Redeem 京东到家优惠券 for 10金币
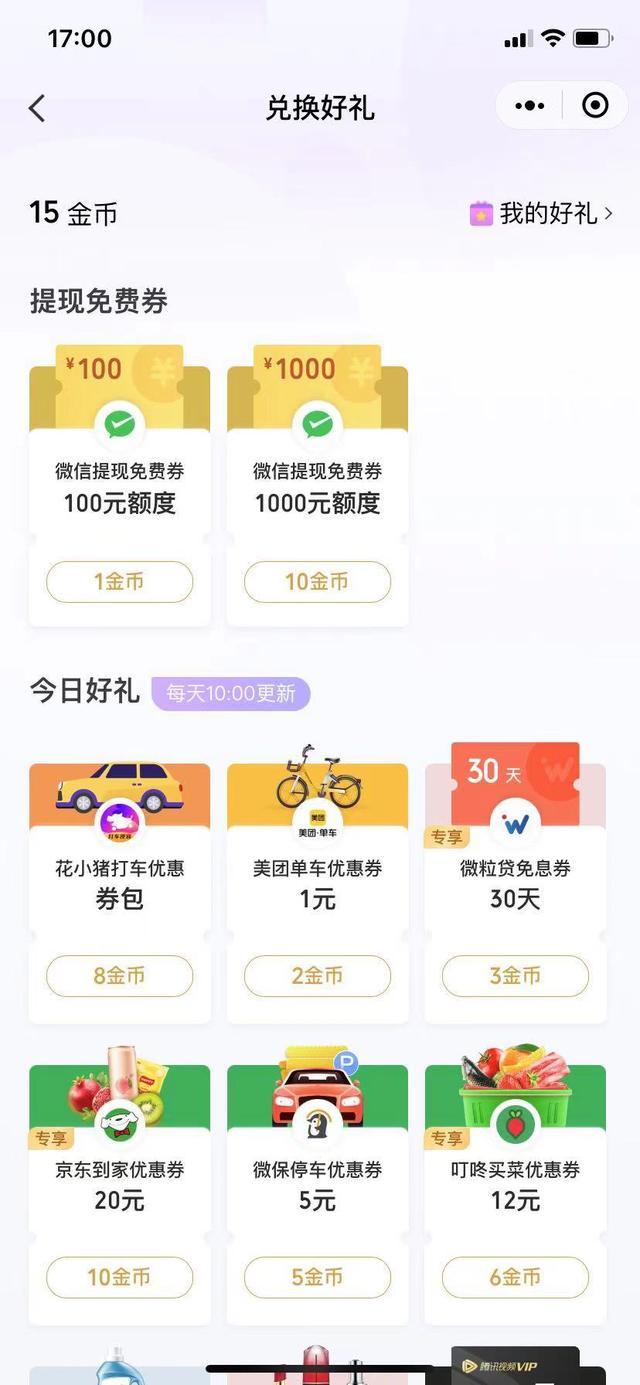The height and width of the screenshot is (1385, 640). click(119, 1277)
